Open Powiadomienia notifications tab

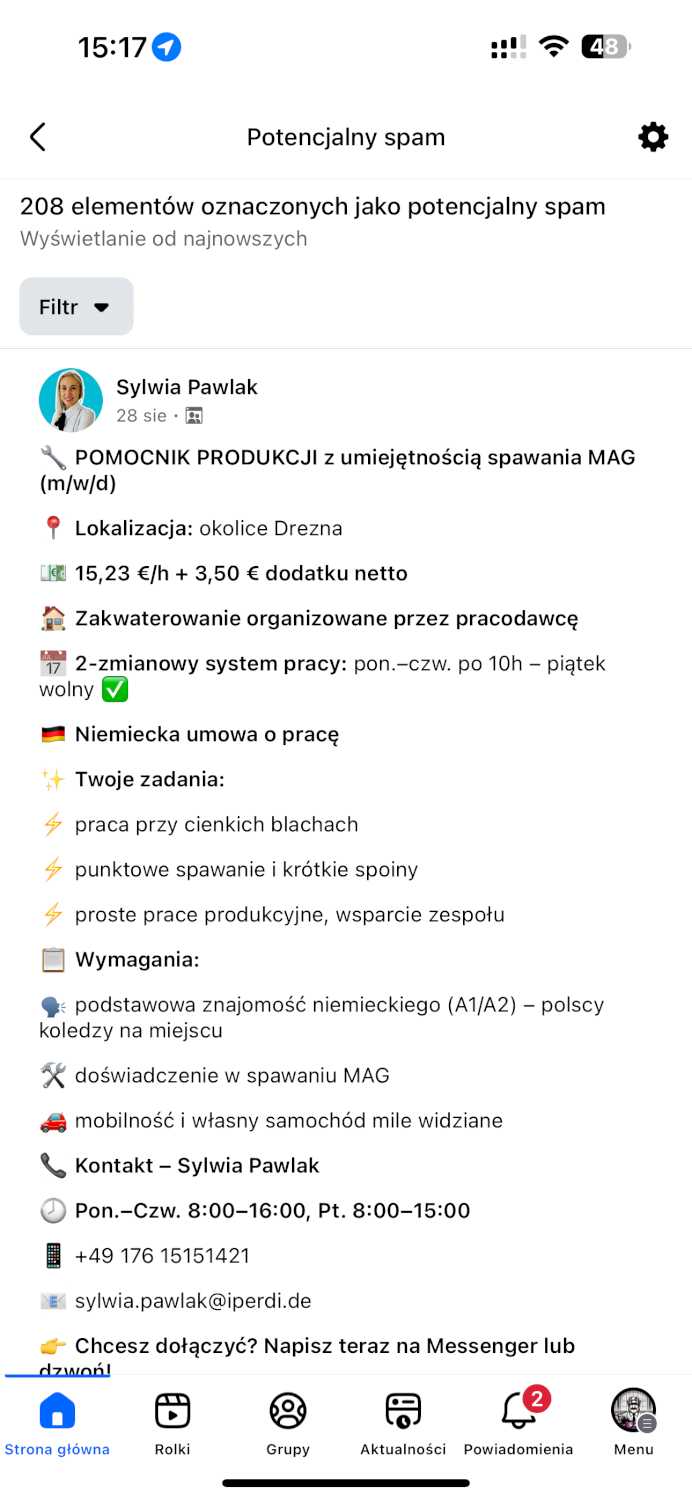pyautogui.click(x=518, y=1422)
